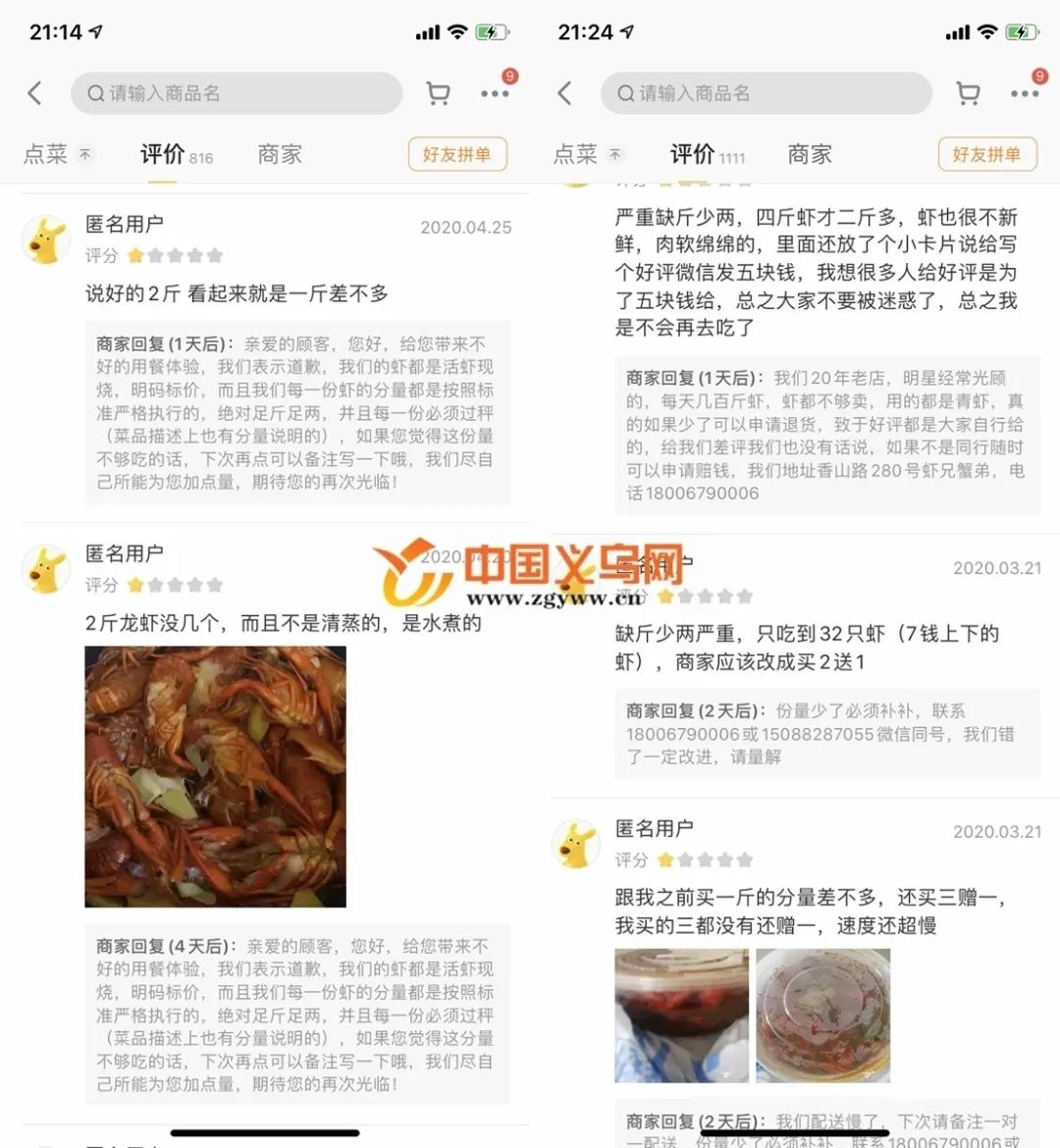The height and width of the screenshot is (1148, 1060).
Task: Tap the back arrow on the left screen
Action: [x=35, y=93]
